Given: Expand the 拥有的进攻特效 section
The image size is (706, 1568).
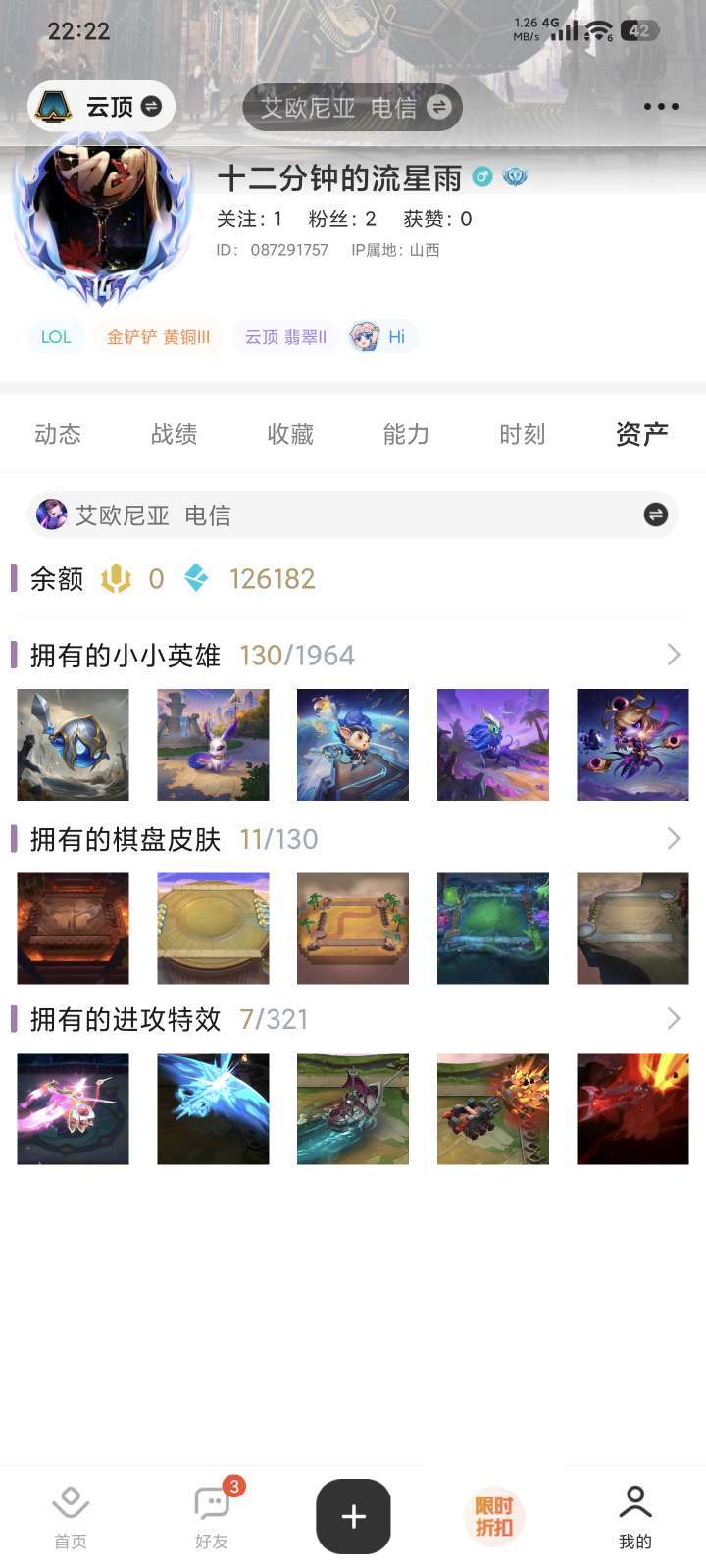Looking at the screenshot, I should (x=673, y=1019).
